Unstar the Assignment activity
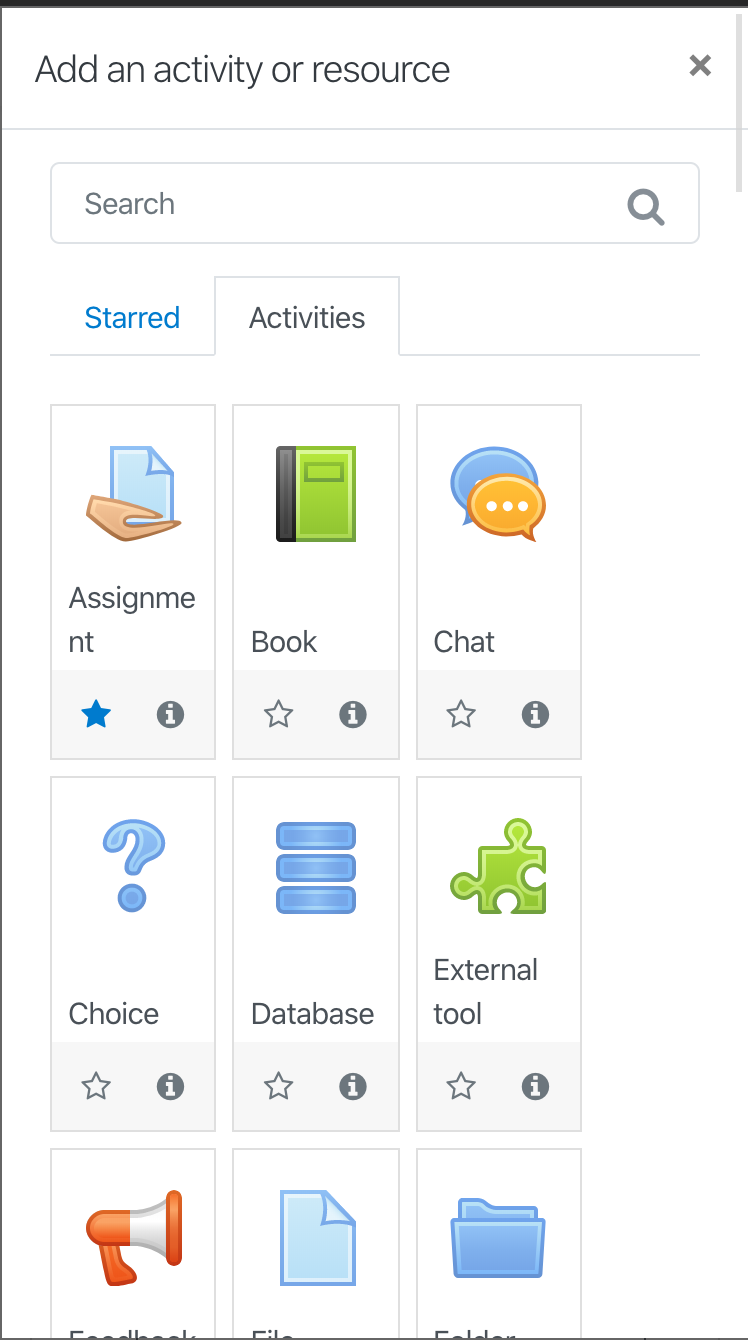 coord(96,715)
